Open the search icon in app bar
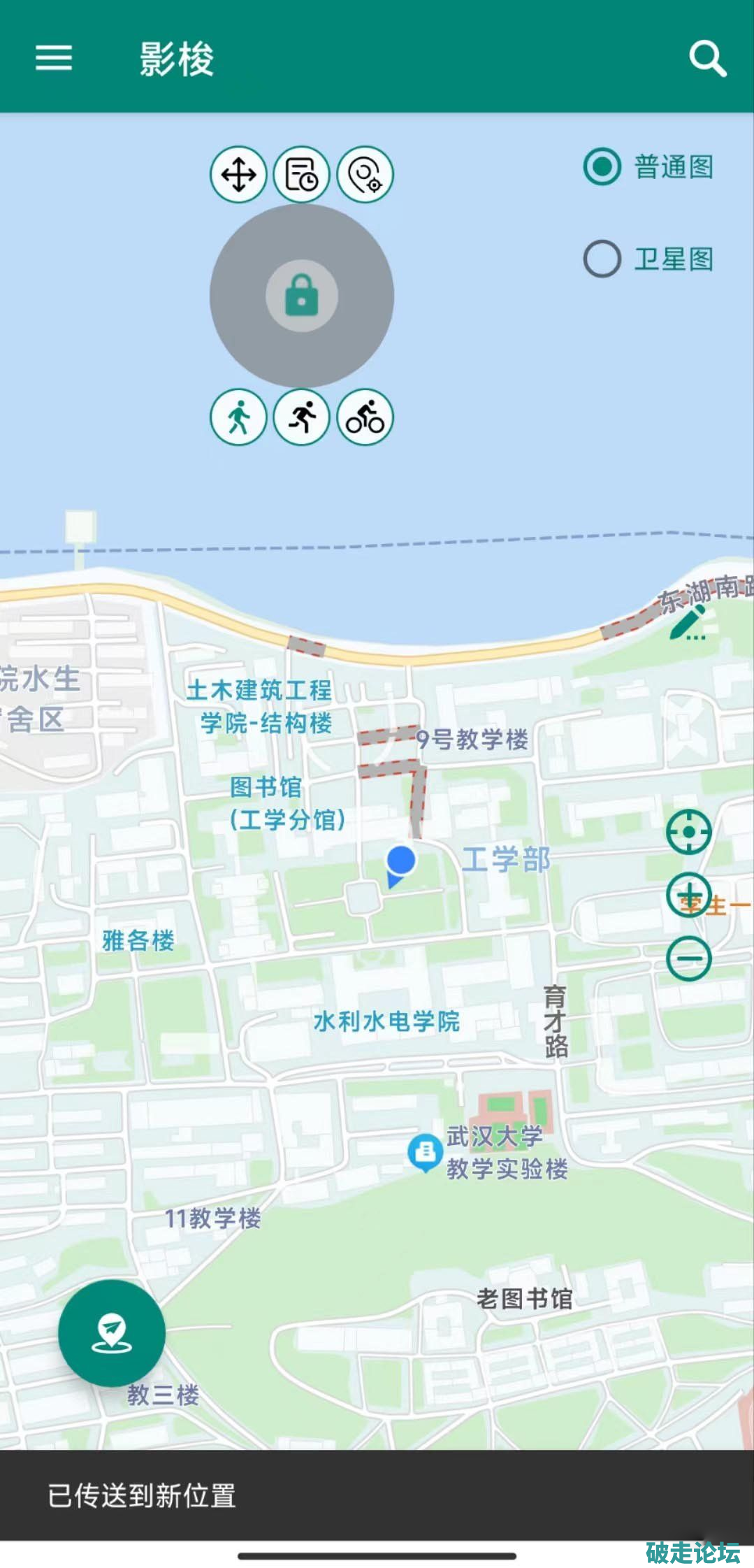 tap(707, 58)
